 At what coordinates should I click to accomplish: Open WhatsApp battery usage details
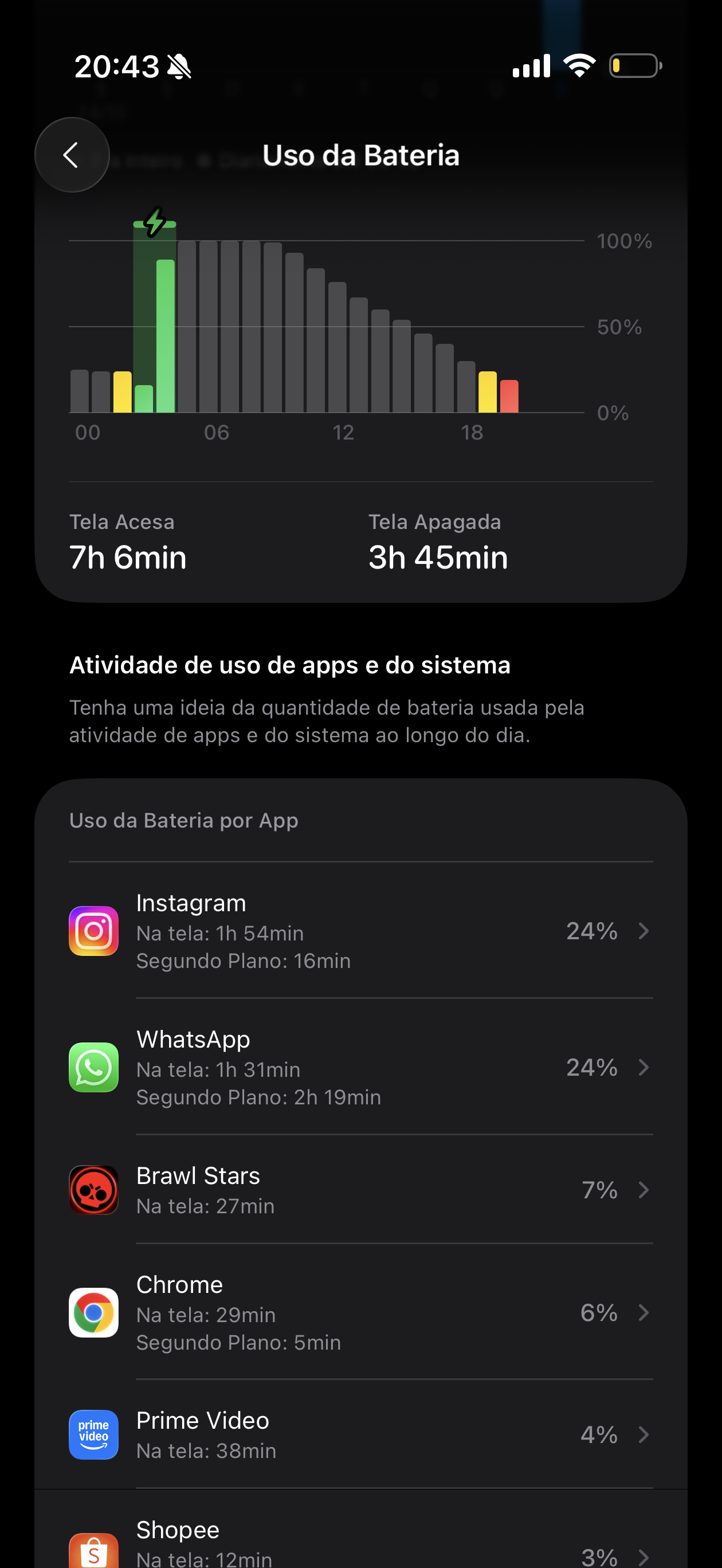pyautogui.click(x=361, y=1067)
